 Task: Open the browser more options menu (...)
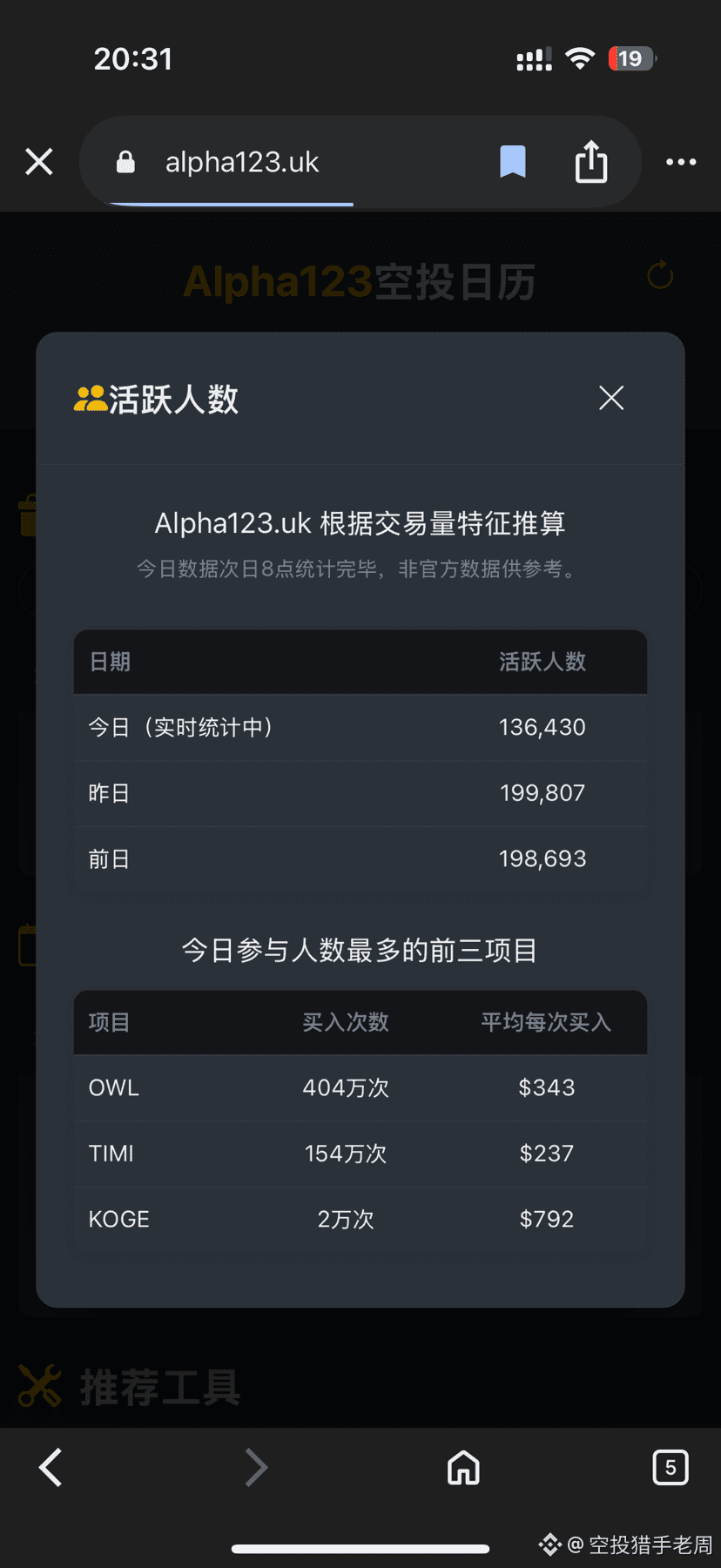tap(680, 162)
